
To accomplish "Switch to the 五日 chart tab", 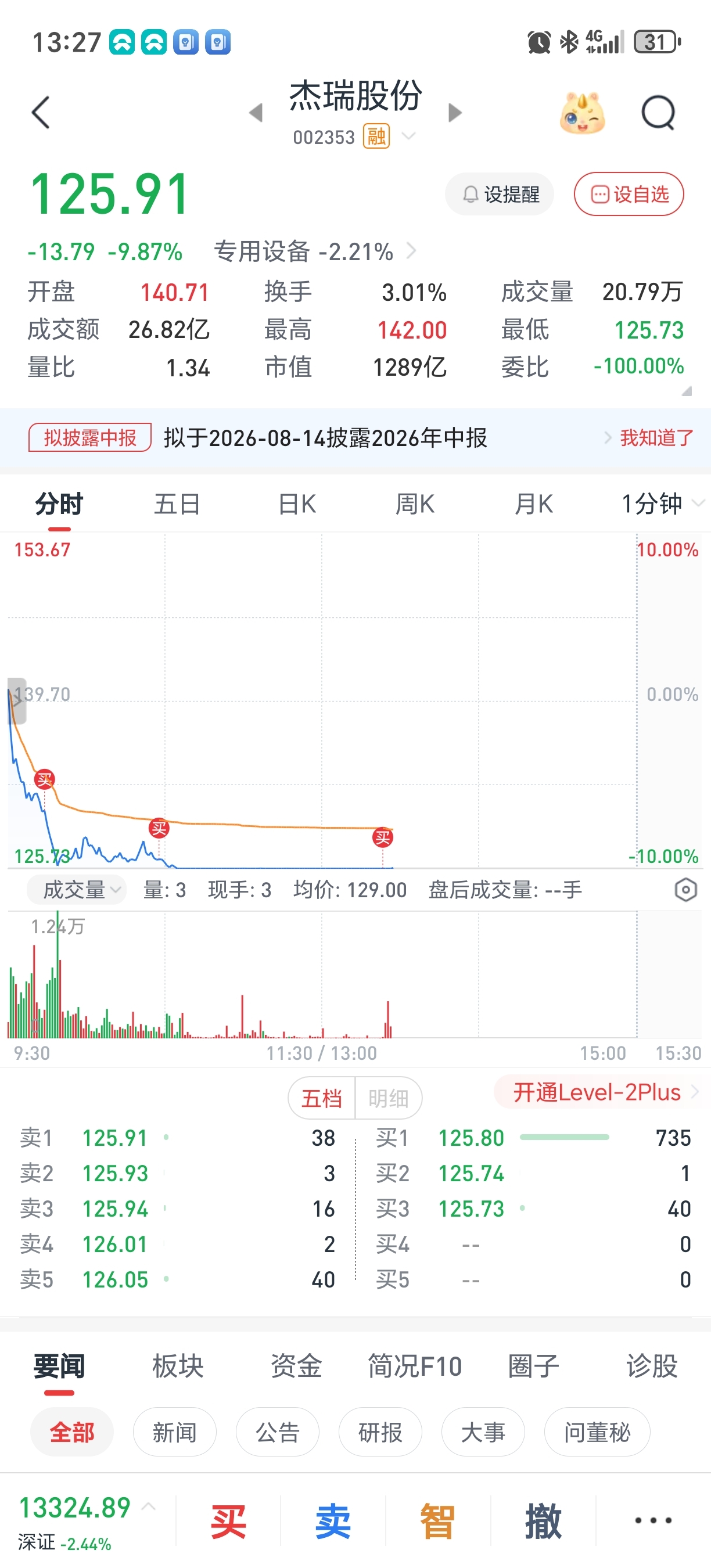I will [x=177, y=504].
